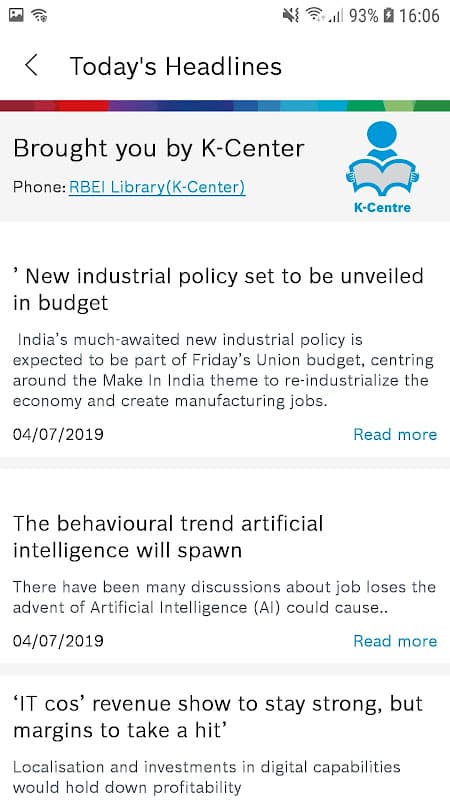Open the IT cos' revenue show article
This screenshot has height=800, width=450.
[x=218, y=717]
